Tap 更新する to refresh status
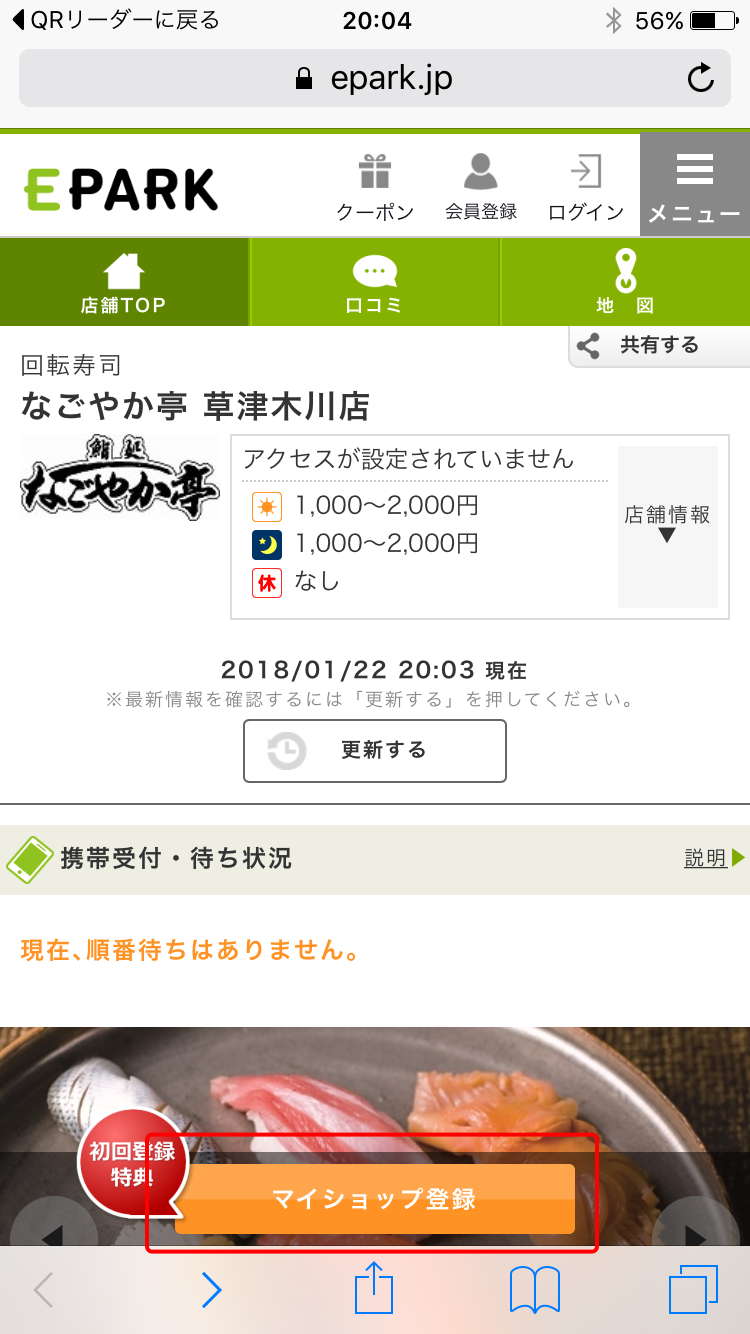 tap(375, 751)
